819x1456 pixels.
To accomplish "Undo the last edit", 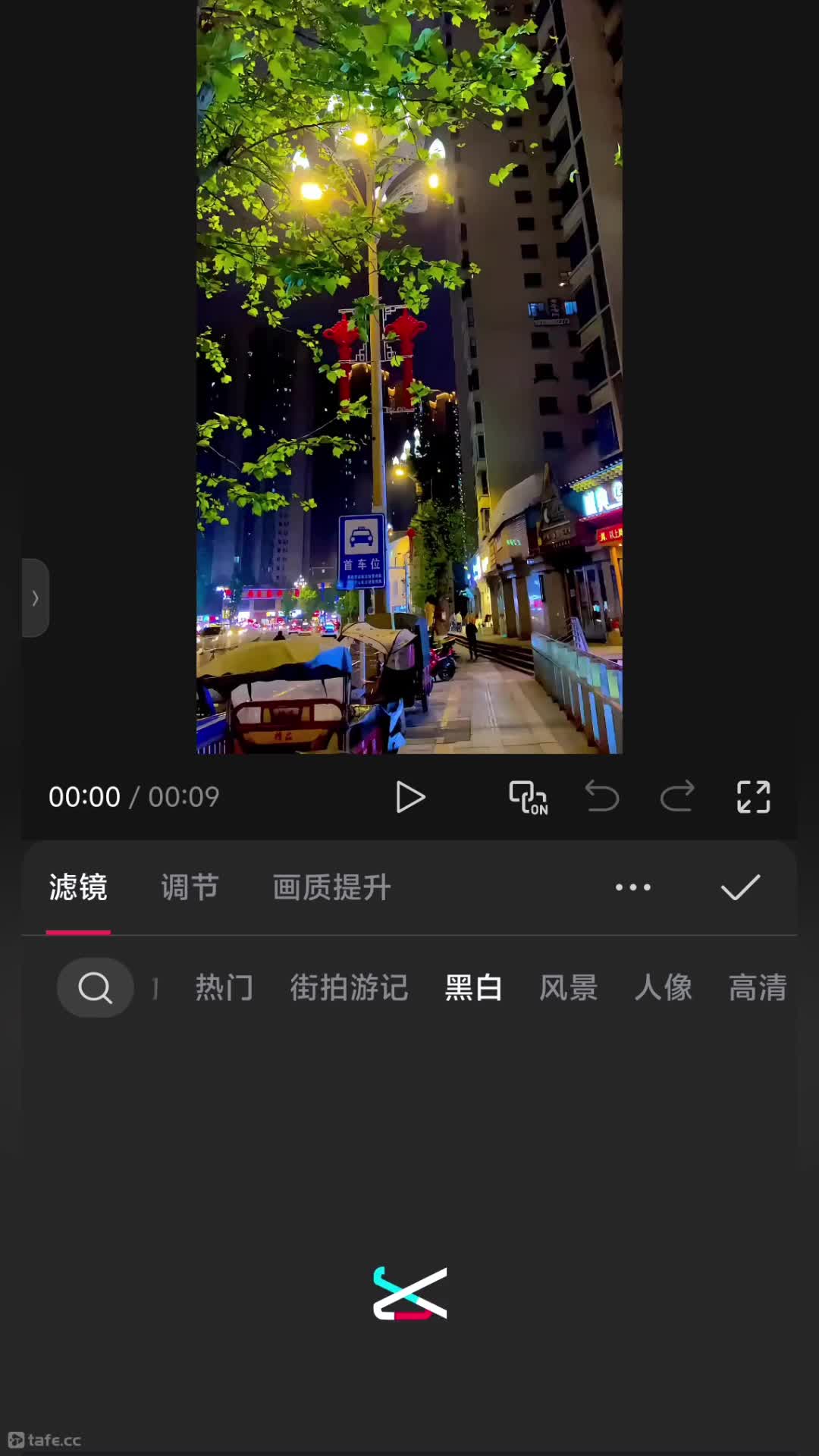I will [x=602, y=797].
